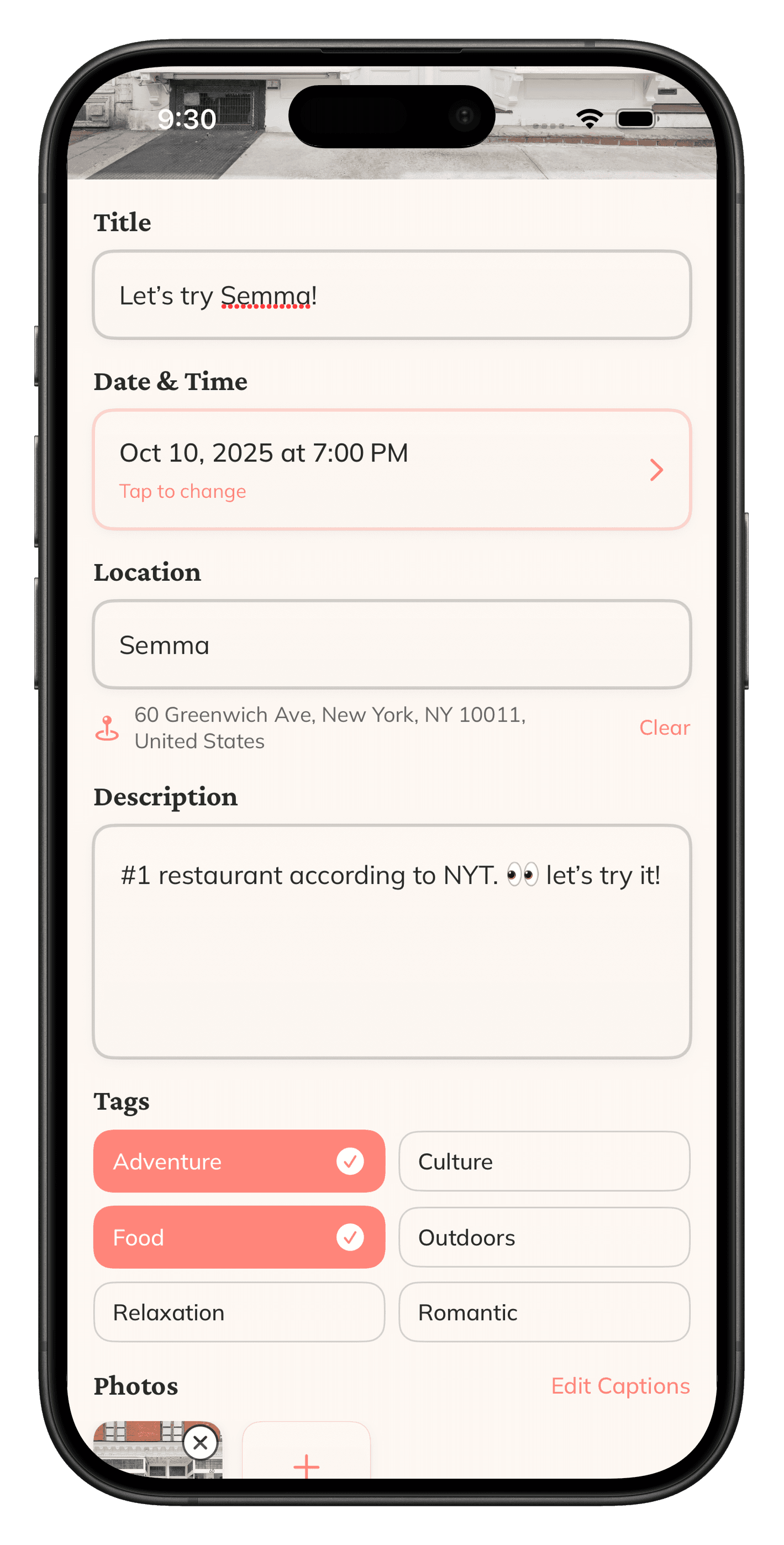This screenshot has width=784, height=1545.
Task: Change the date and time
Action: click(x=391, y=470)
